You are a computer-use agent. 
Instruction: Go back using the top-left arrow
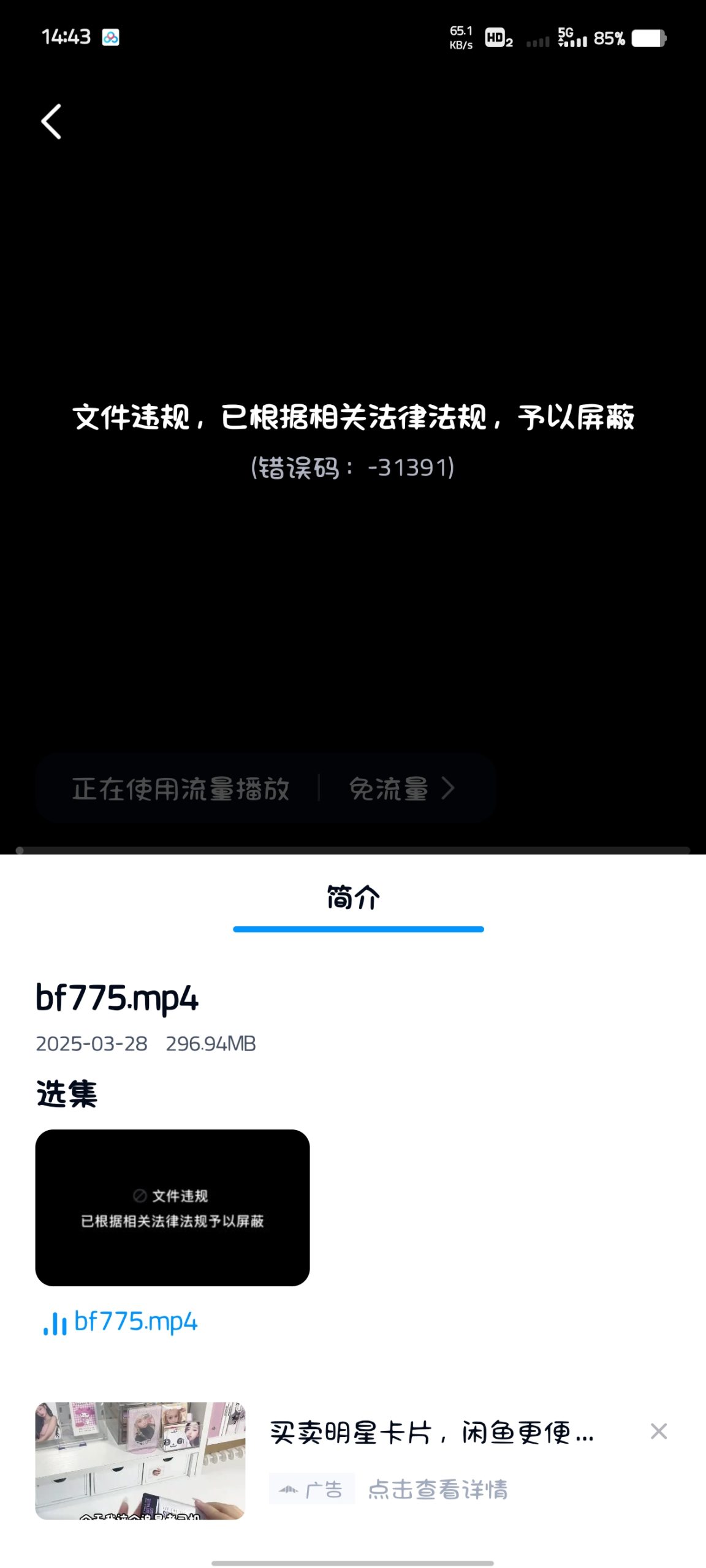click(x=51, y=121)
